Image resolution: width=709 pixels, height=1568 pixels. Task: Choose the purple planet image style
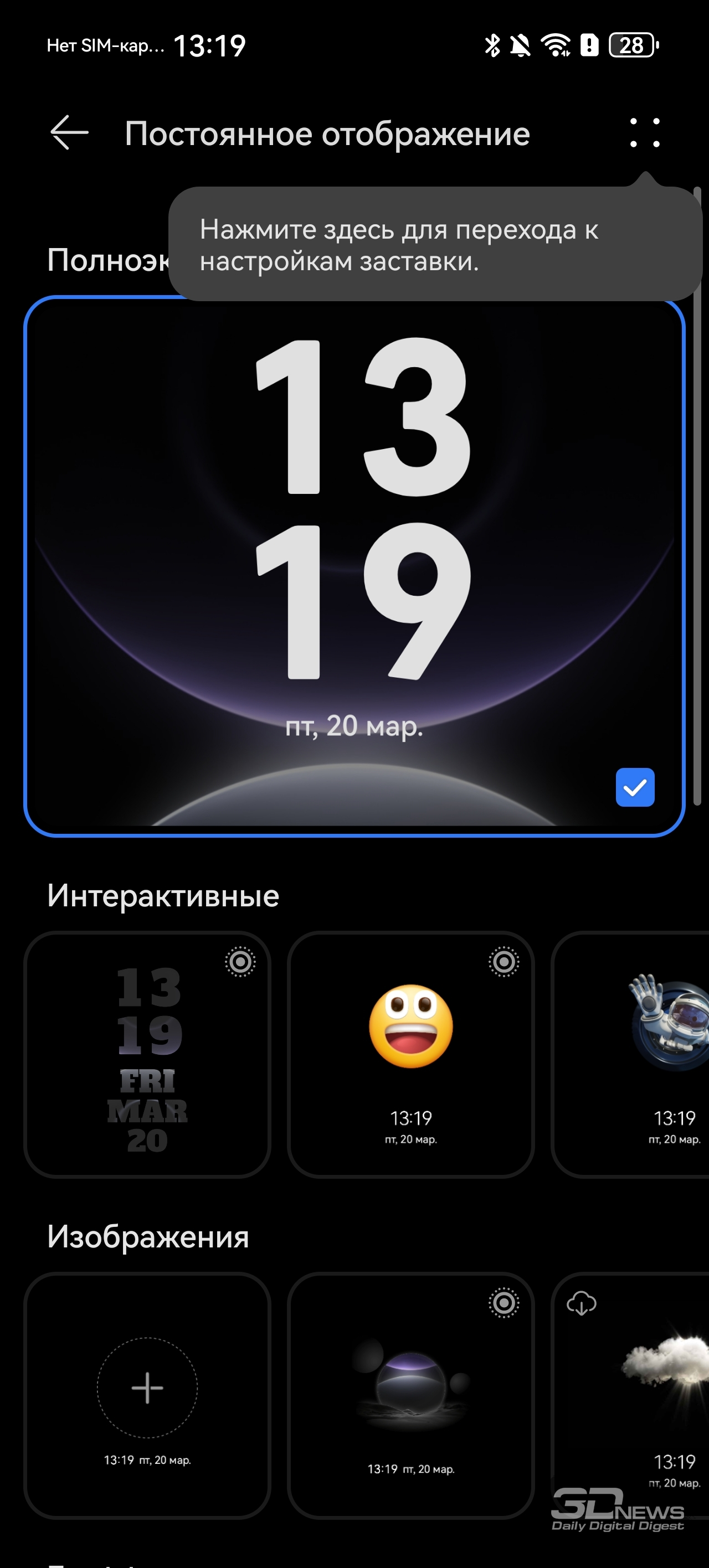point(410,1395)
